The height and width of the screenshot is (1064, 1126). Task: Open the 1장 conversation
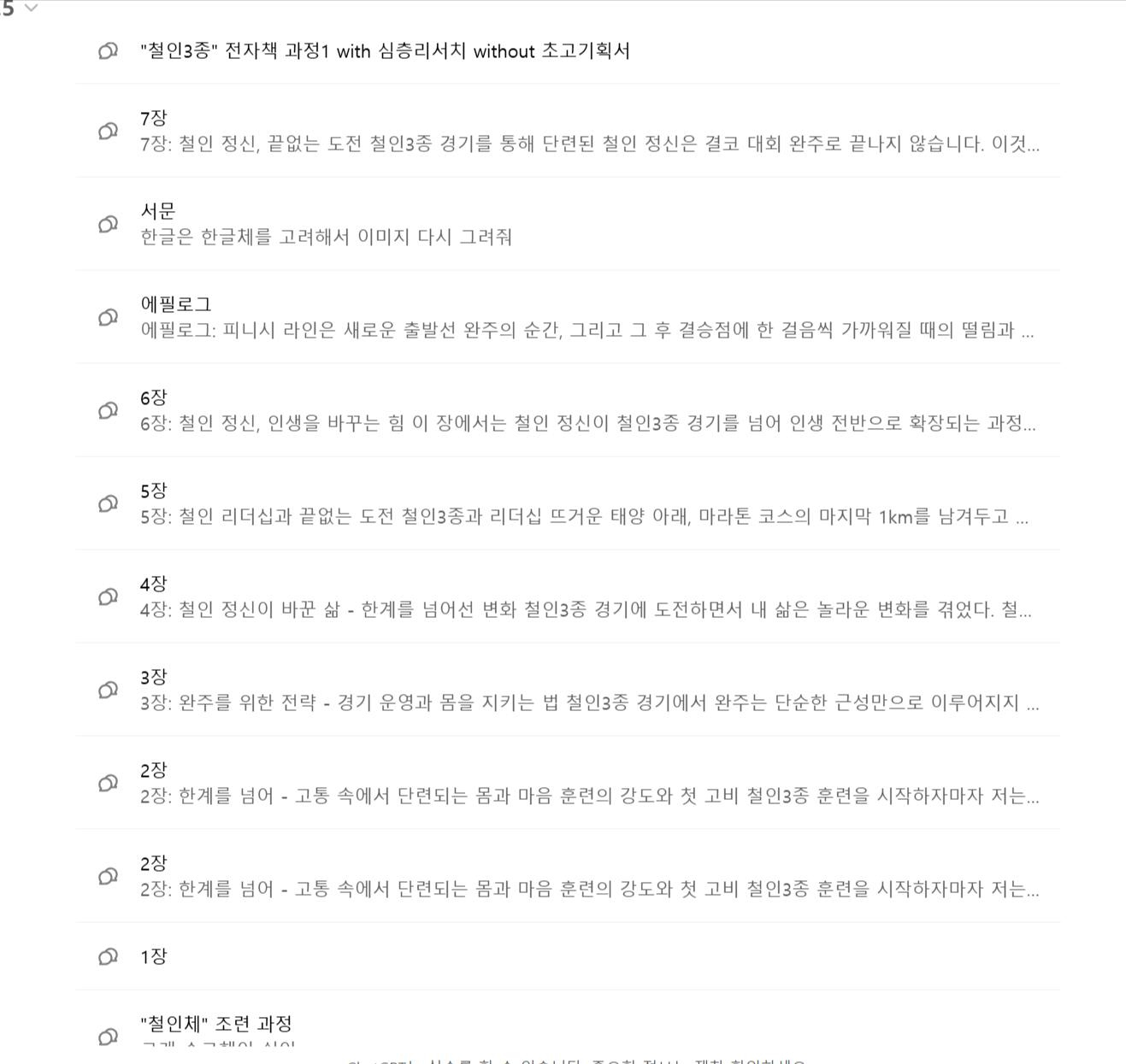click(x=154, y=956)
